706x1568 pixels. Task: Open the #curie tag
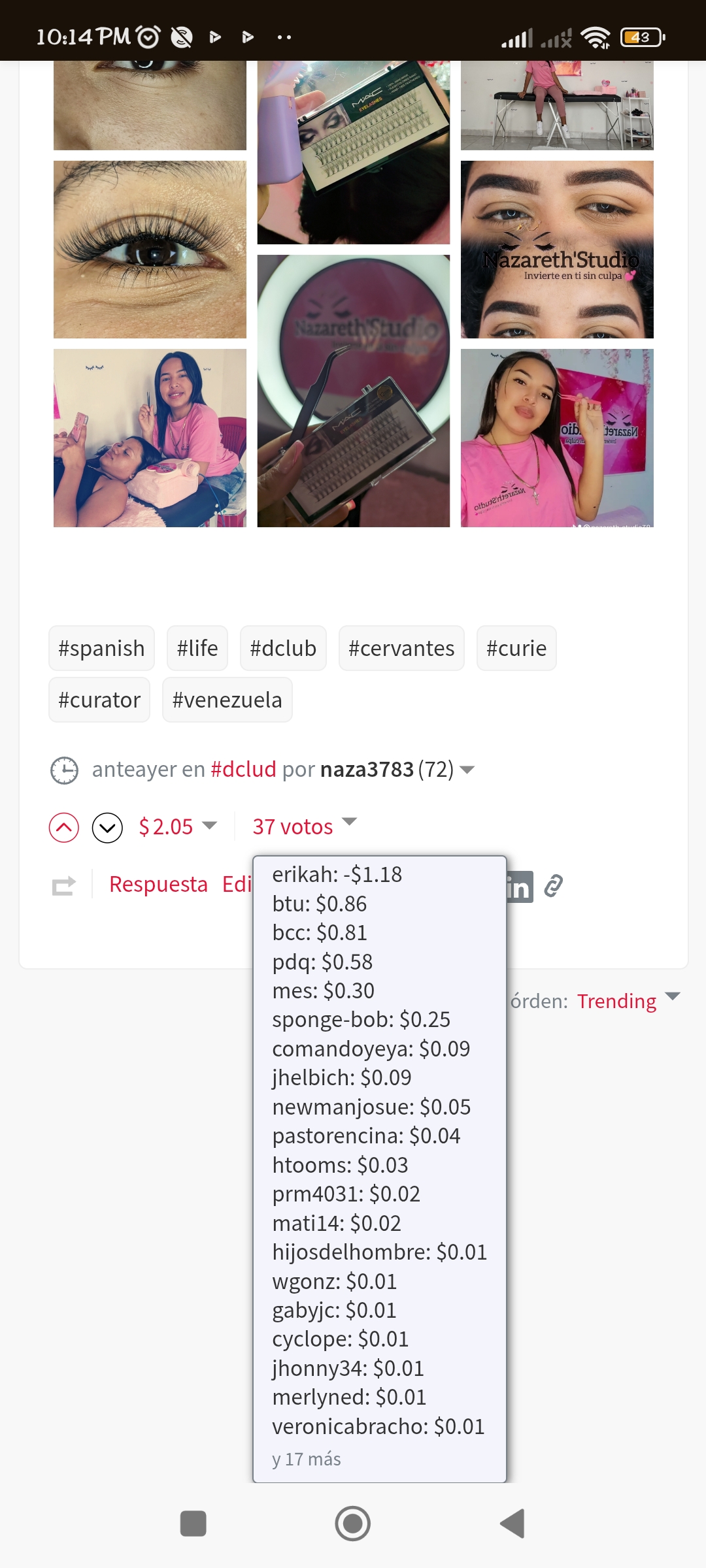(x=516, y=648)
